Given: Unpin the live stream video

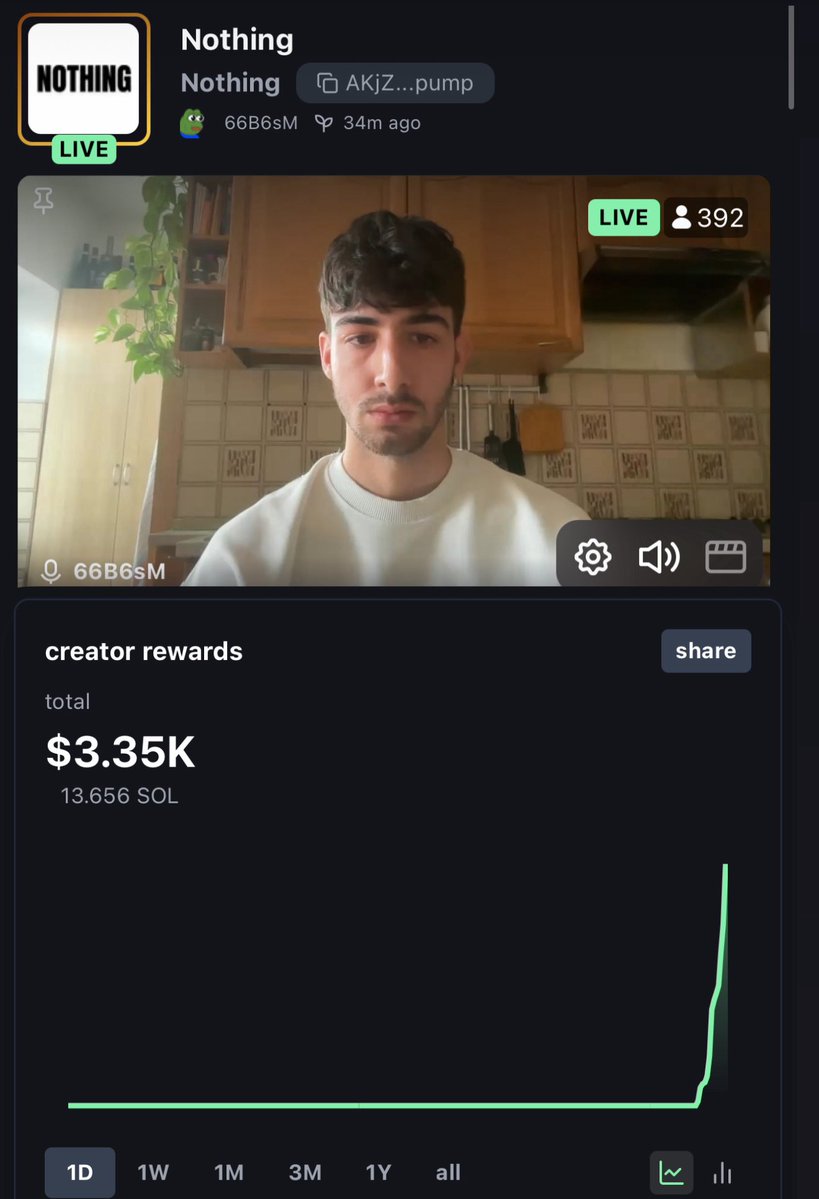Looking at the screenshot, I should coord(43,201).
